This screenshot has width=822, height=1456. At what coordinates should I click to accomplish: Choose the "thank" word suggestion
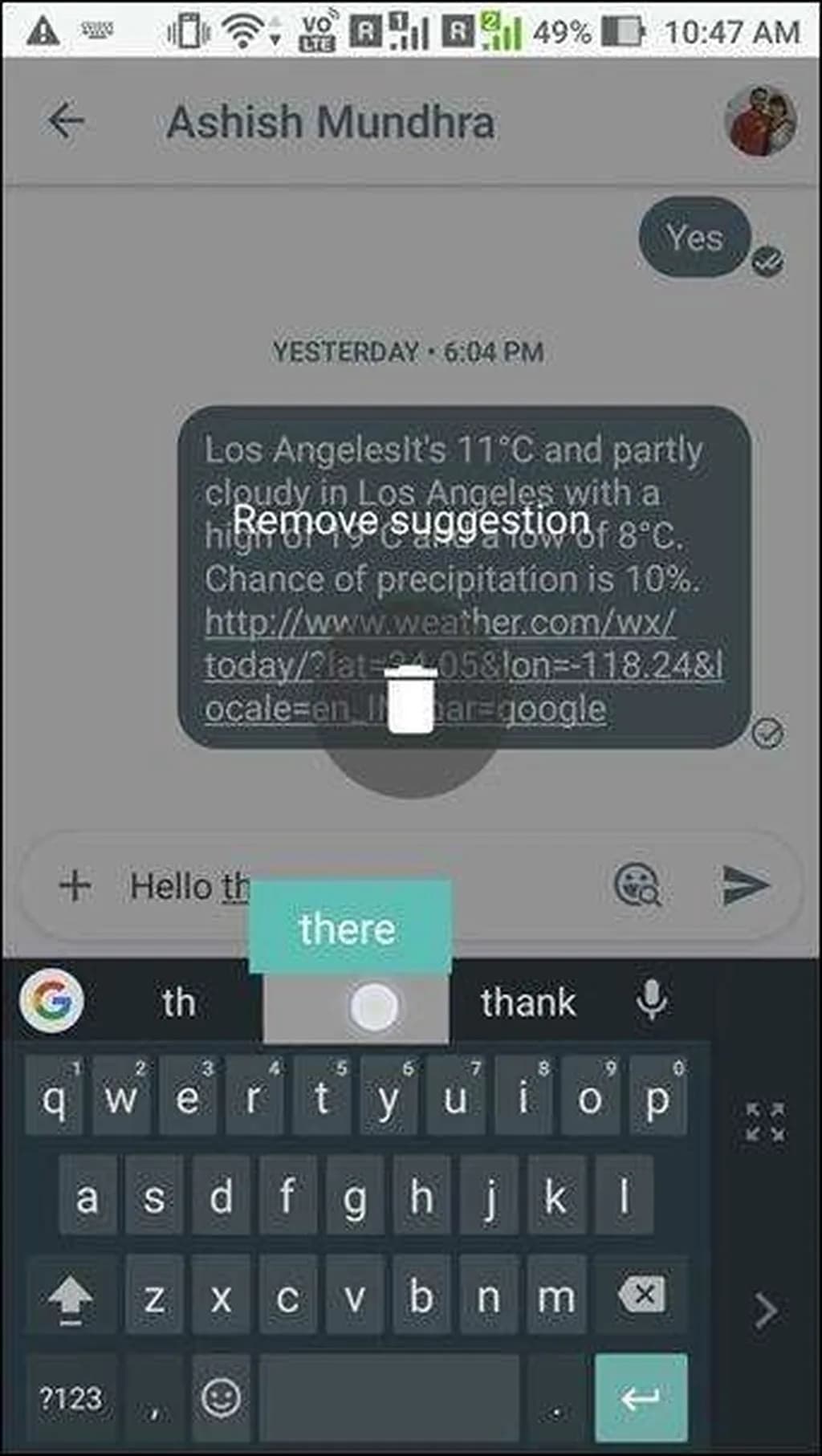tap(527, 1003)
